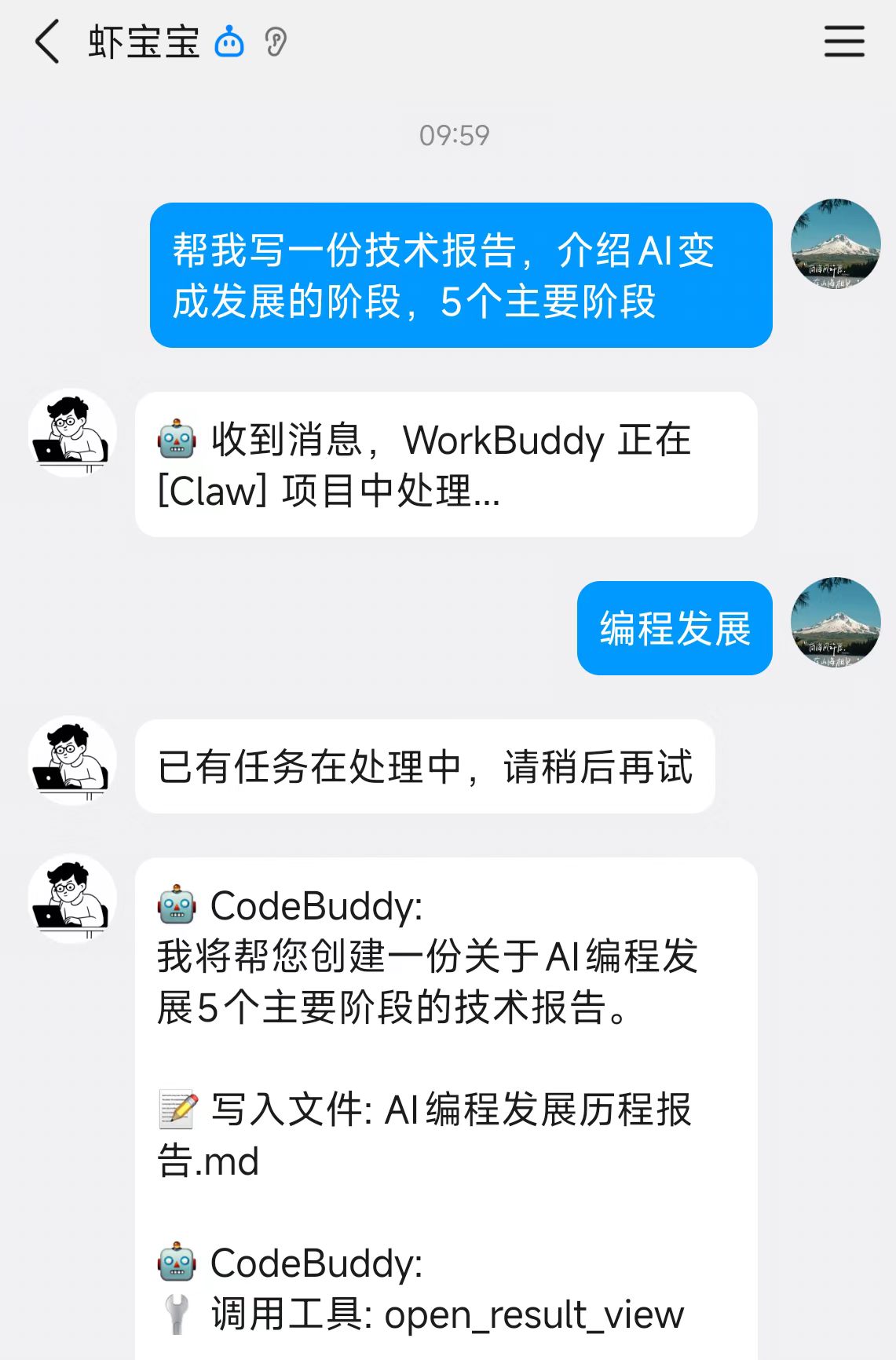Open the hamburger menu at top right
Viewport: 896px width, 1360px height.
[844, 42]
